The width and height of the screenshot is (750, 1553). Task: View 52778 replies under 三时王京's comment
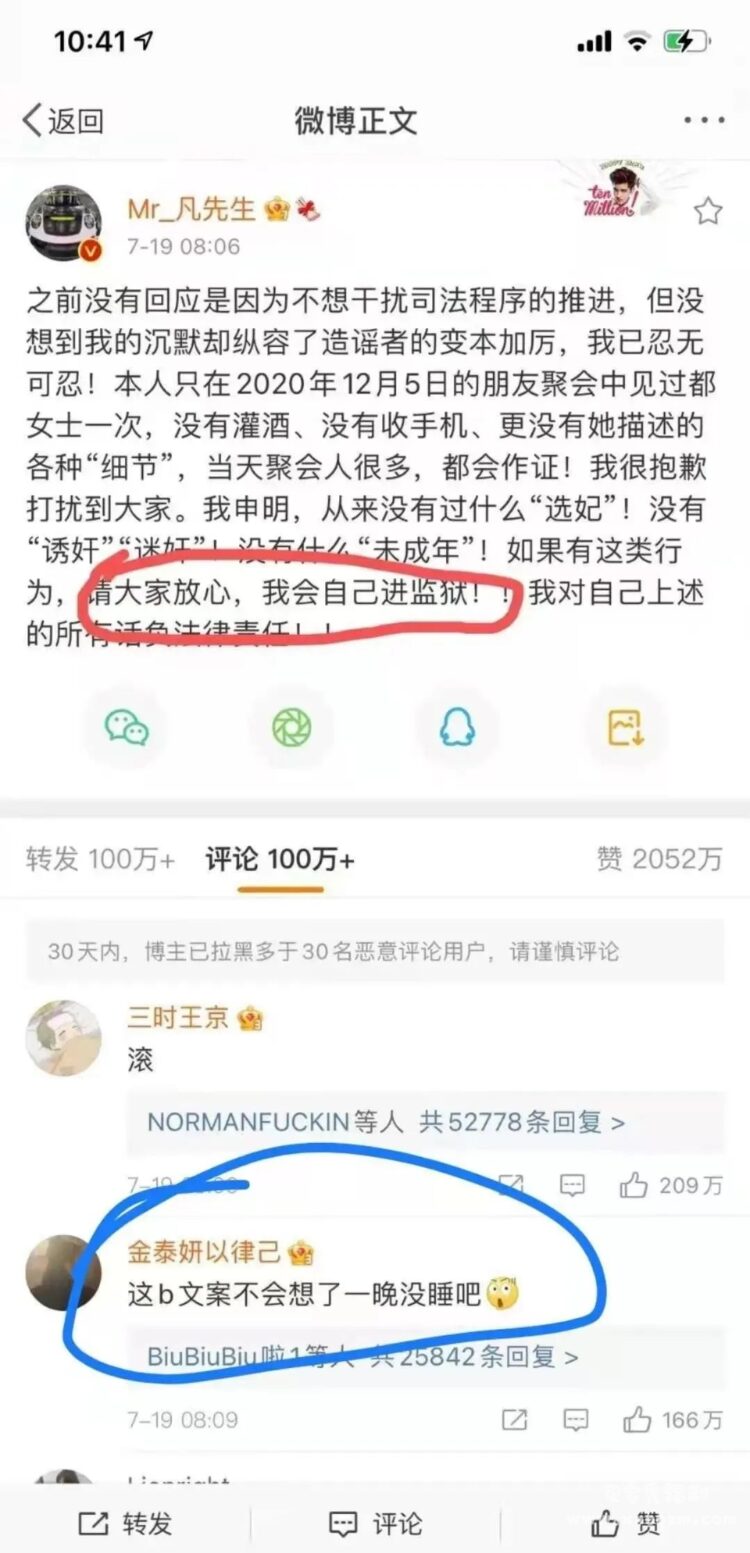pos(385,1122)
